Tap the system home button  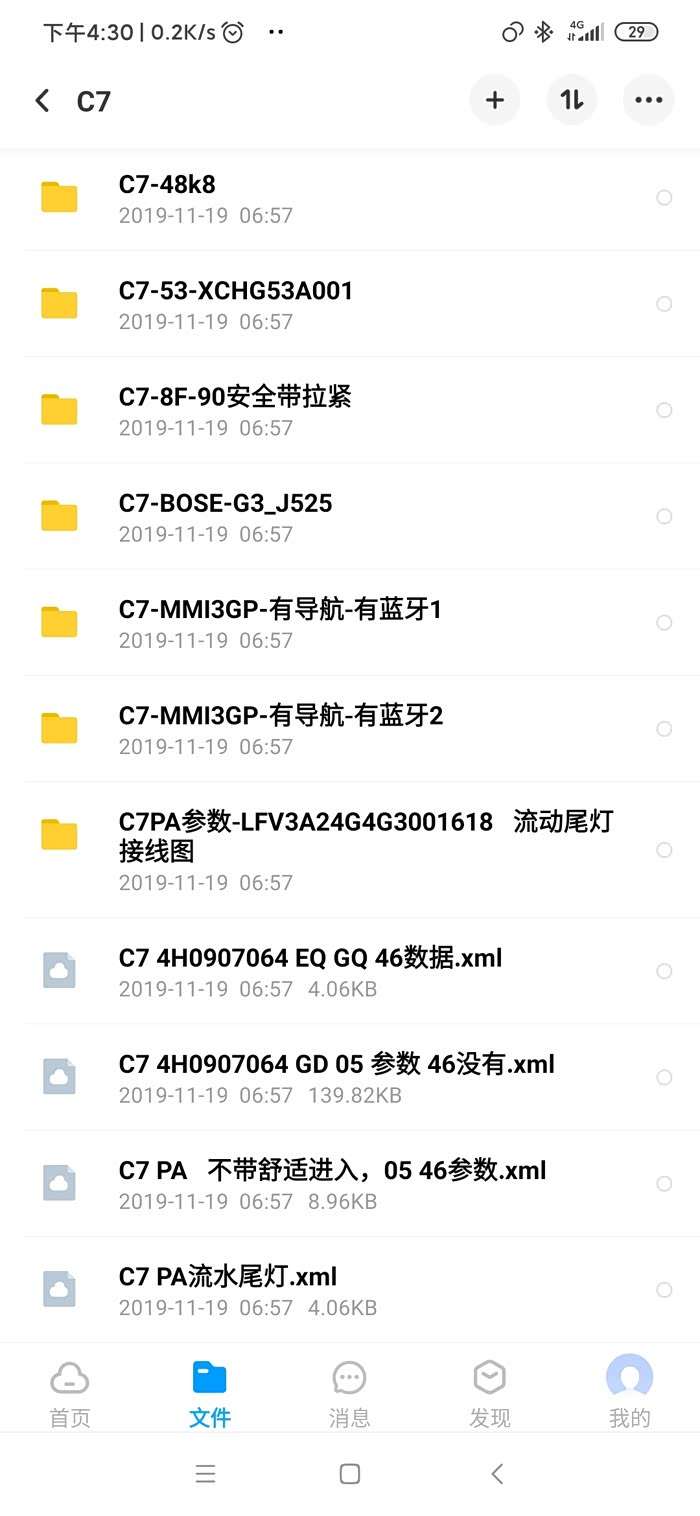coord(350,1473)
